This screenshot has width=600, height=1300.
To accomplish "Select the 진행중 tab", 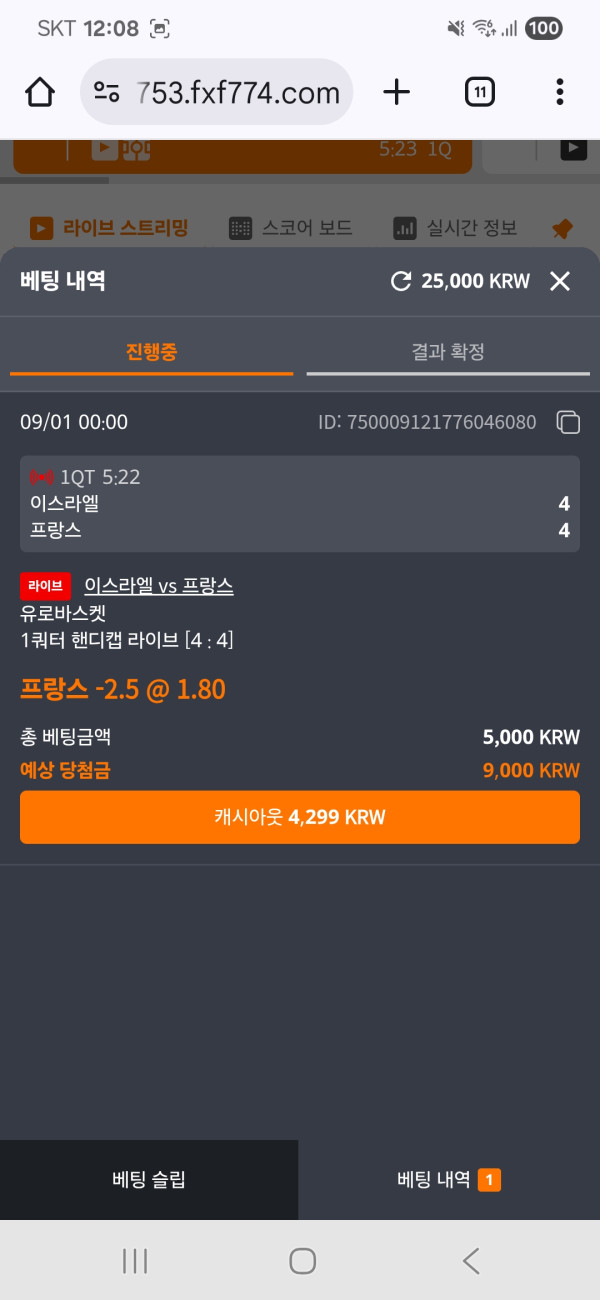I will pos(151,352).
